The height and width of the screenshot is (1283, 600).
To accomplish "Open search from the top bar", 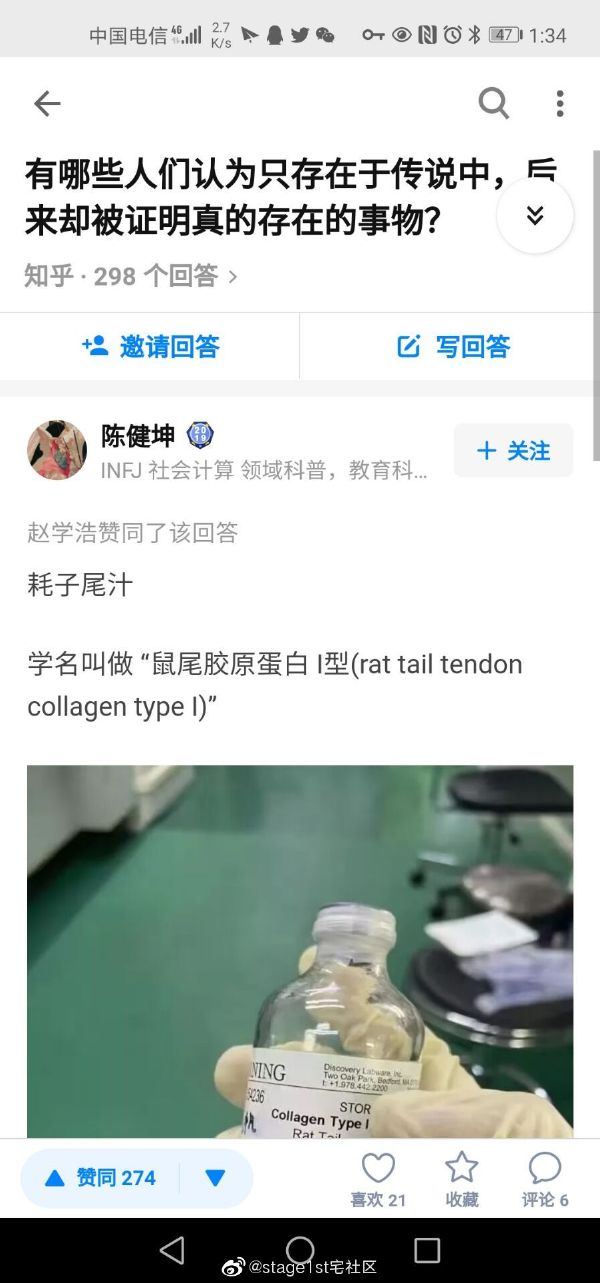I will tap(494, 103).
